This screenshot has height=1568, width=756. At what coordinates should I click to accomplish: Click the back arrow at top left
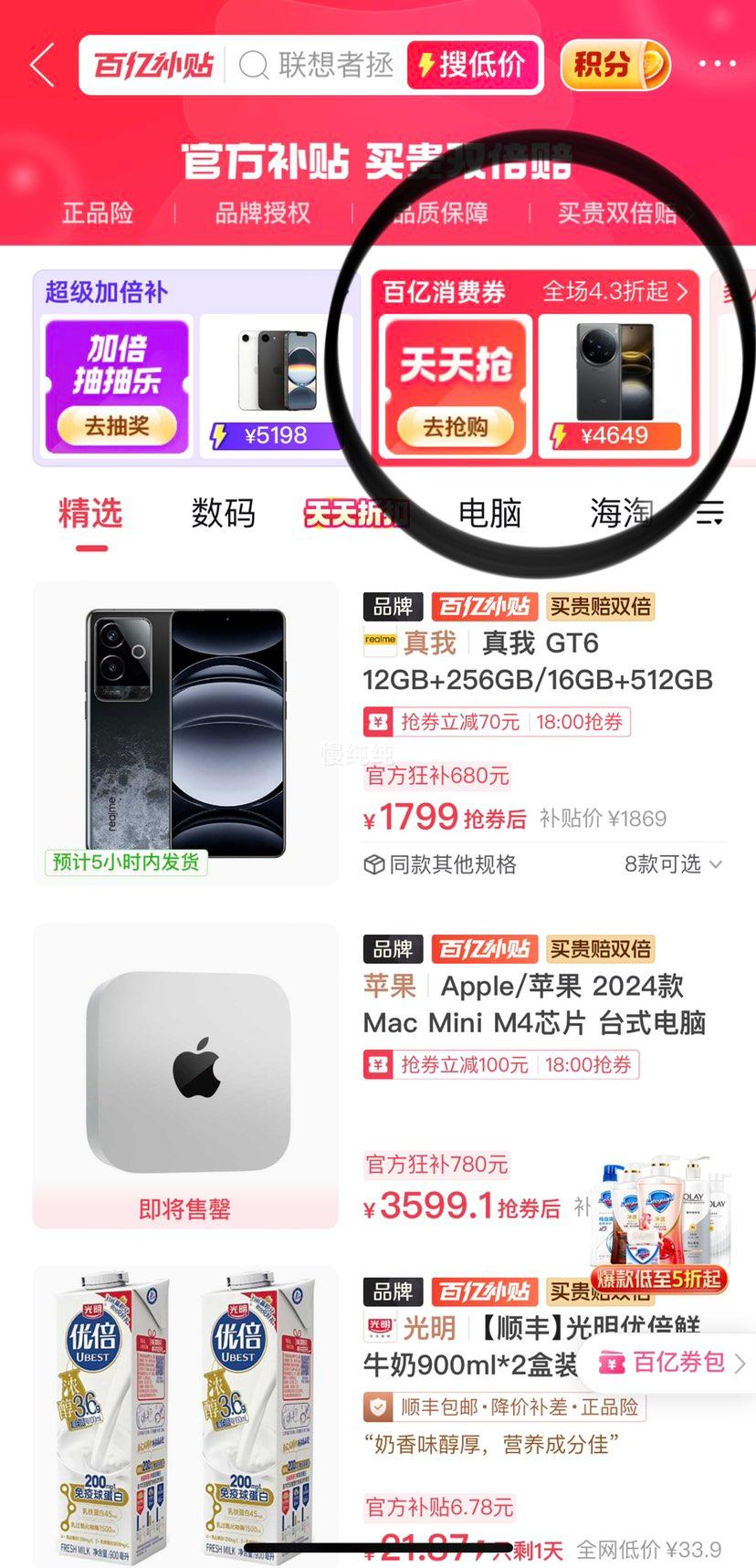point(38,64)
